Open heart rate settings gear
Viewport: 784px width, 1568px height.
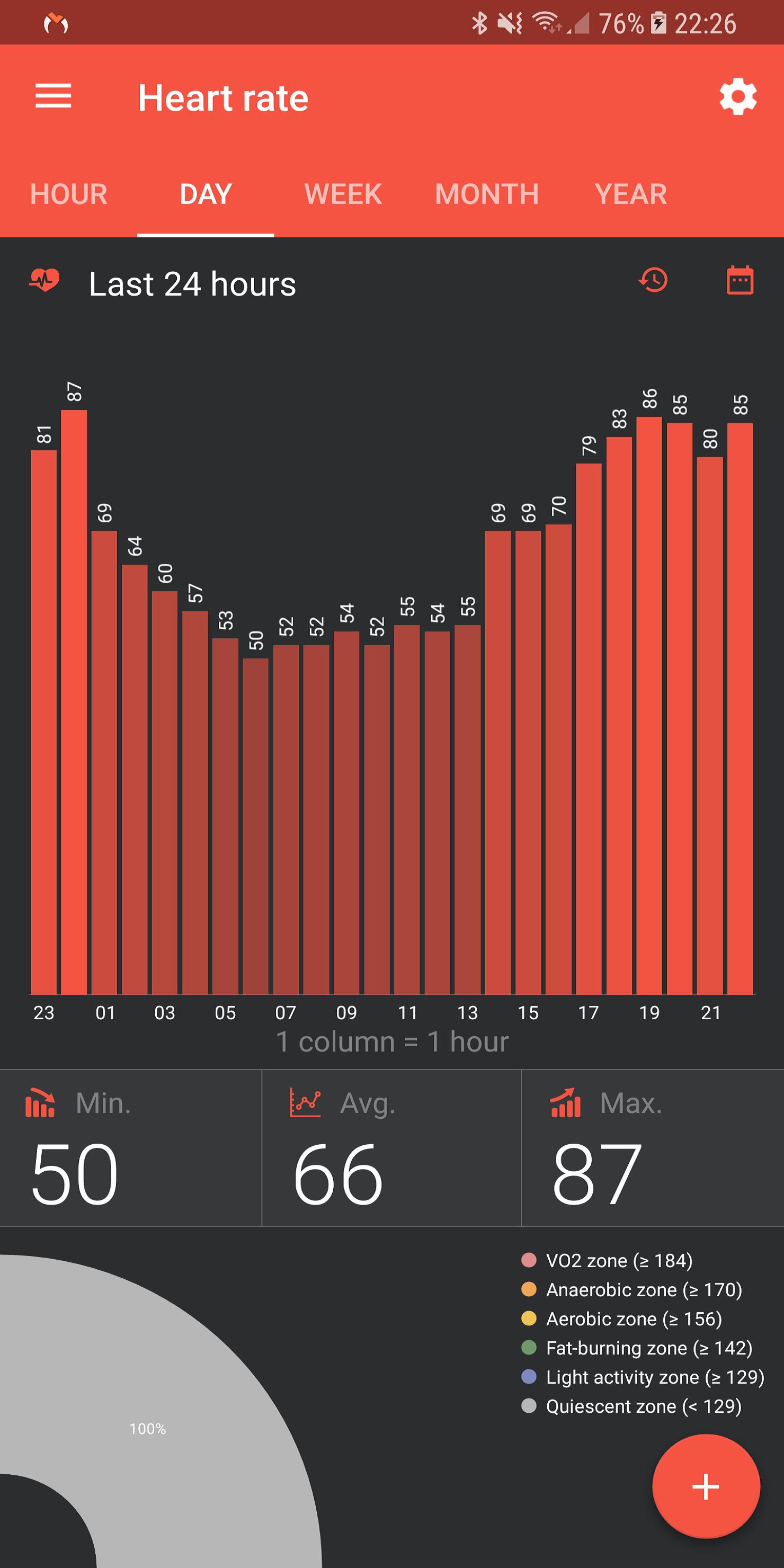(738, 96)
